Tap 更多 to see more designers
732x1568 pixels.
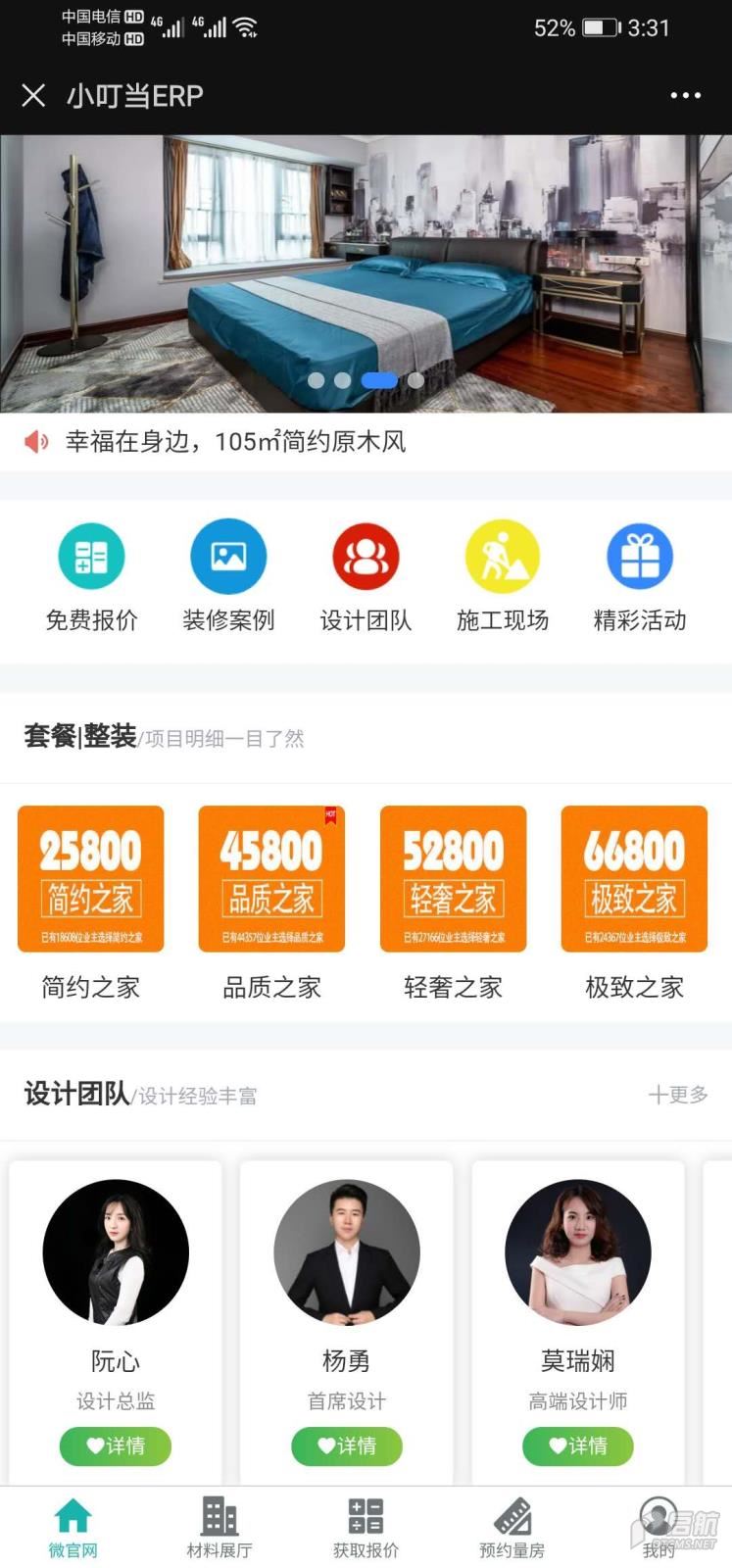click(x=678, y=1095)
